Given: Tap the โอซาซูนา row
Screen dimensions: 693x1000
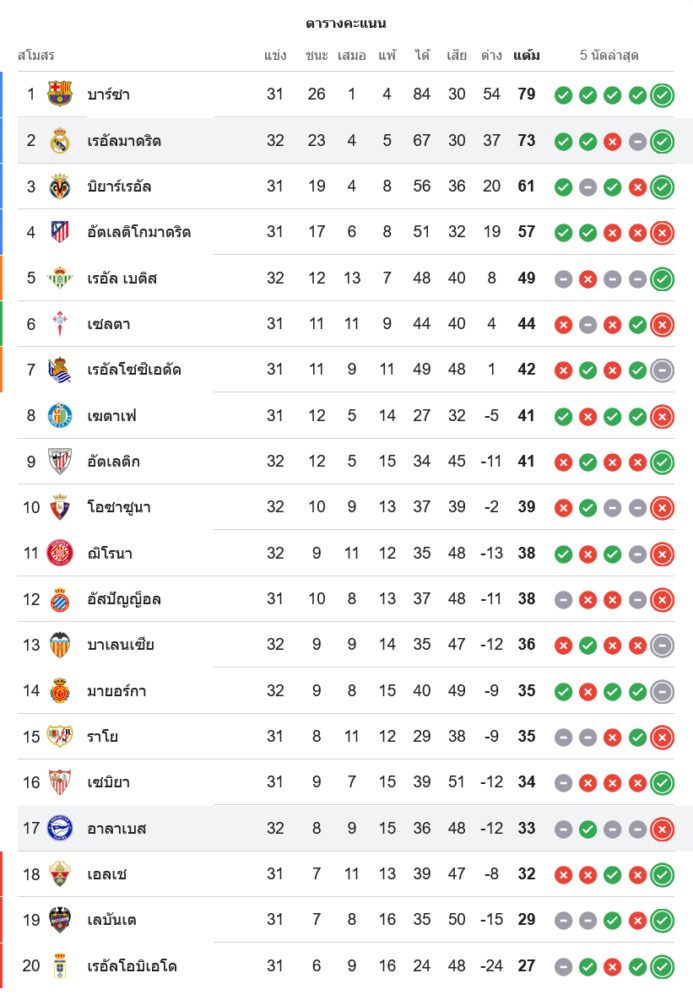Looking at the screenshot, I should [119, 508].
